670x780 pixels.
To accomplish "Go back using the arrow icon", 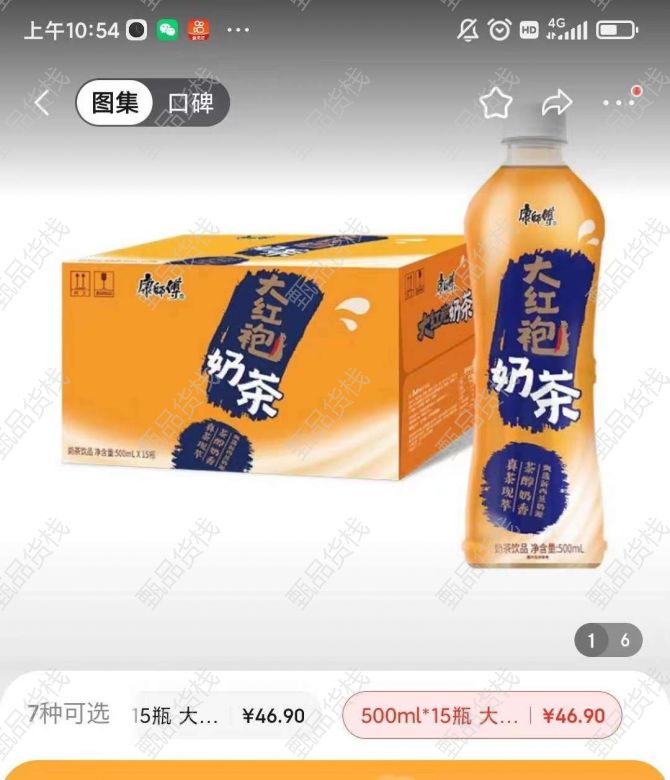I will click(x=42, y=103).
